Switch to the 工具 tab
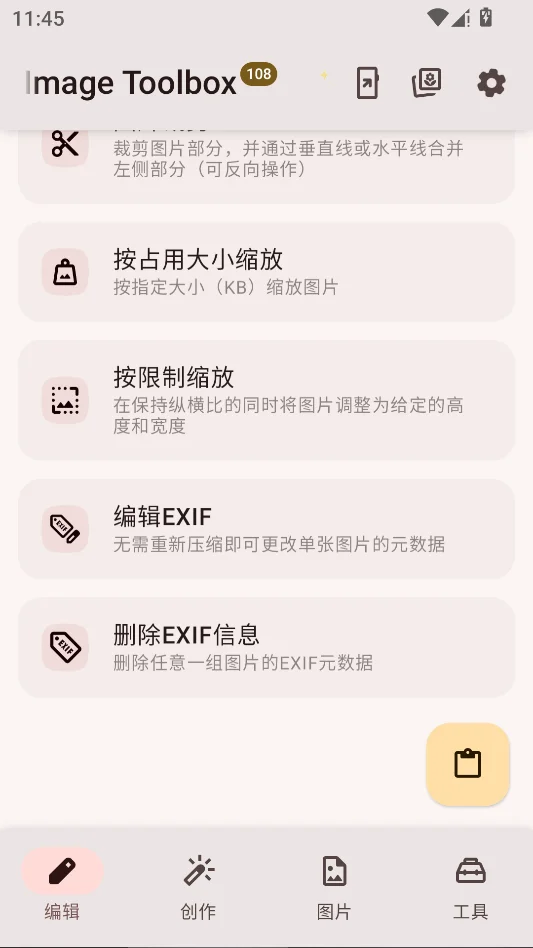This screenshot has width=533, height=948. pos(471,887)
